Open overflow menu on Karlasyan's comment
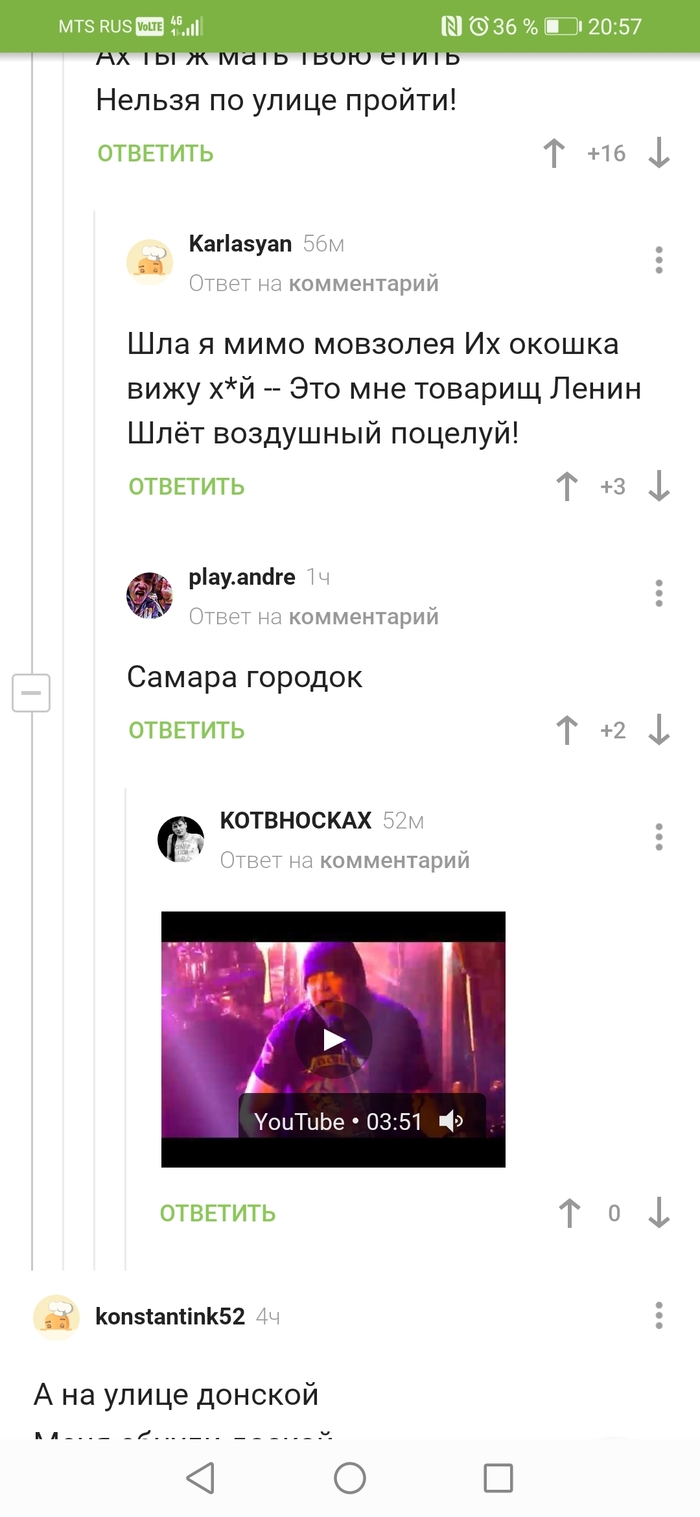700x1517 pixels. click(658, 260)
